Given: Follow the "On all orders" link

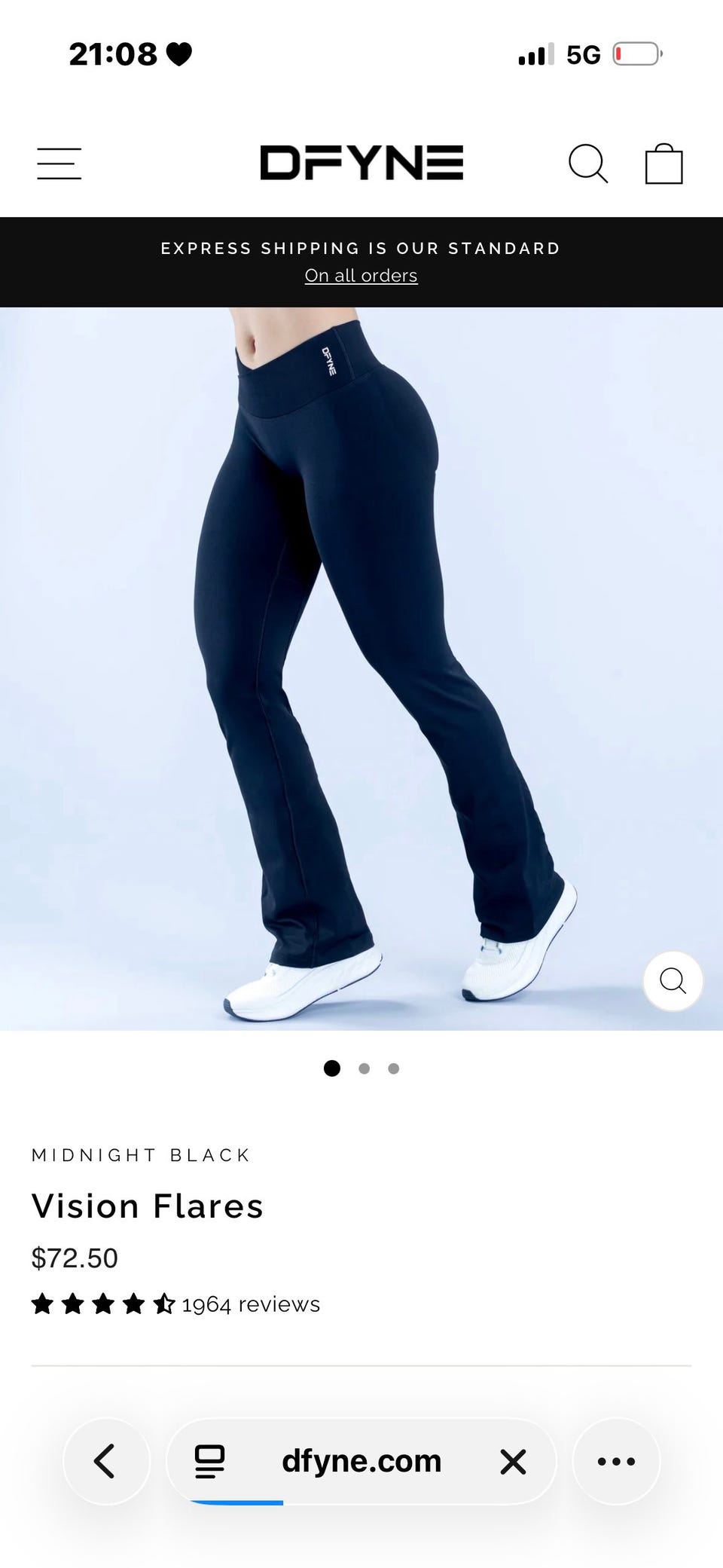Looking at the screenshot, I should coord(361,276).
